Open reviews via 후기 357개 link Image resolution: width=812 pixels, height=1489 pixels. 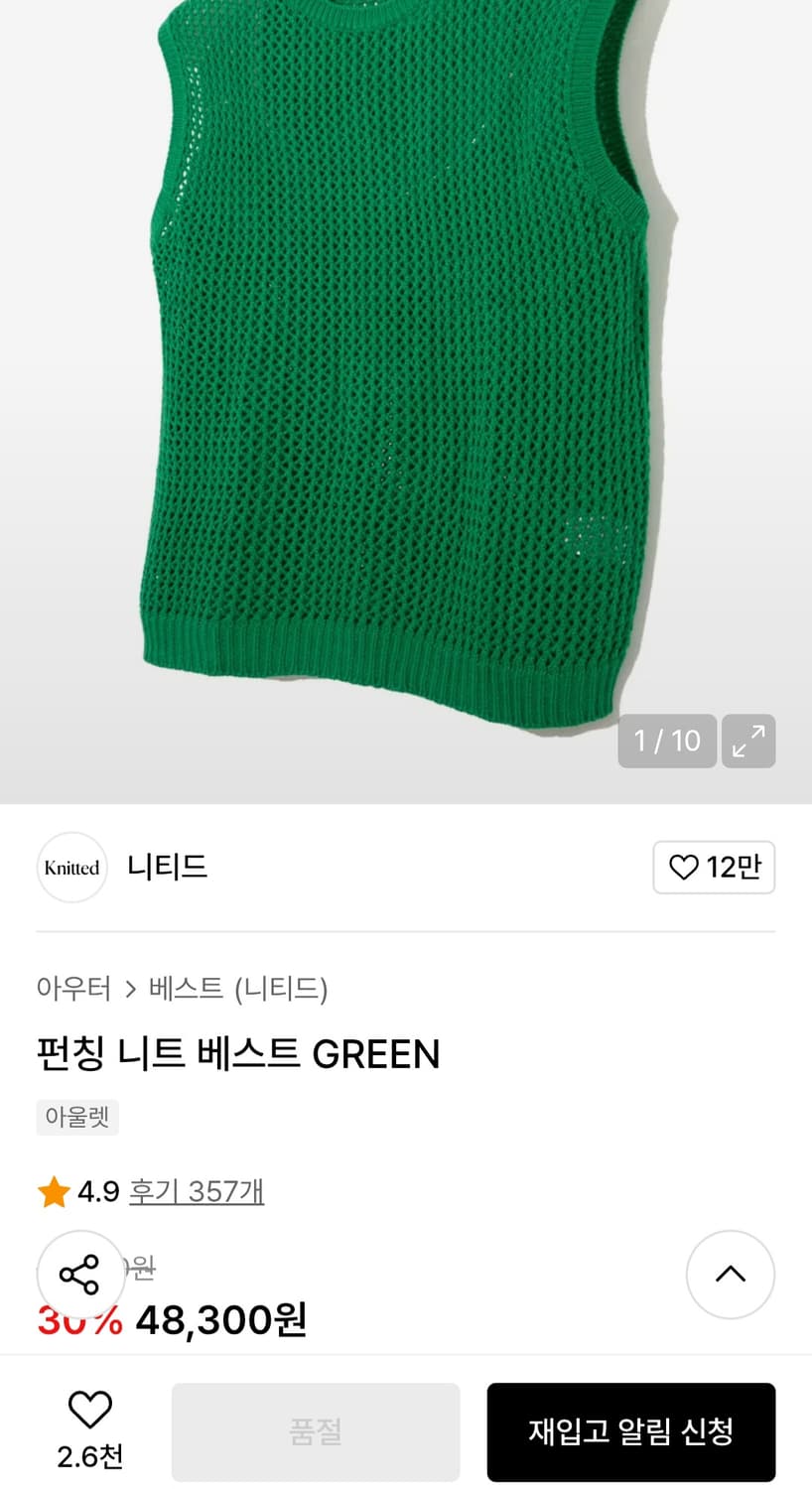196,1191
